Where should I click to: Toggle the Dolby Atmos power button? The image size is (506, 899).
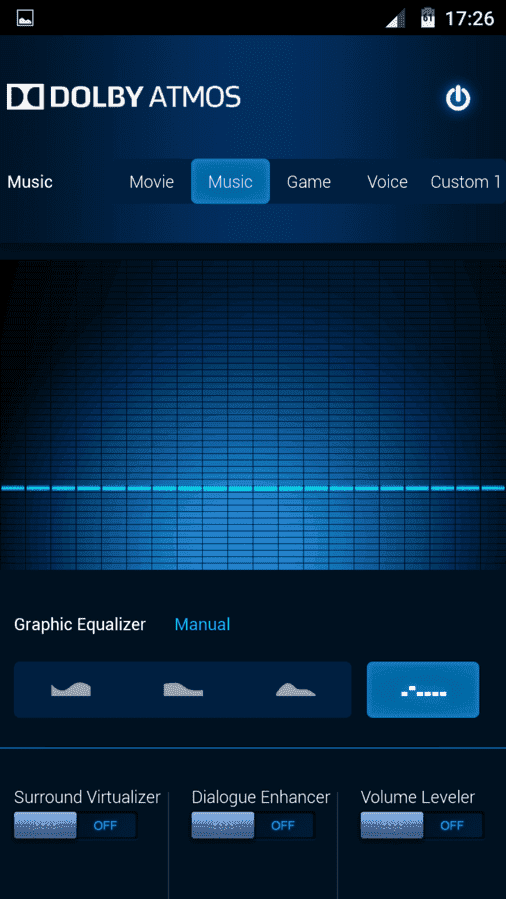[458, 99]
